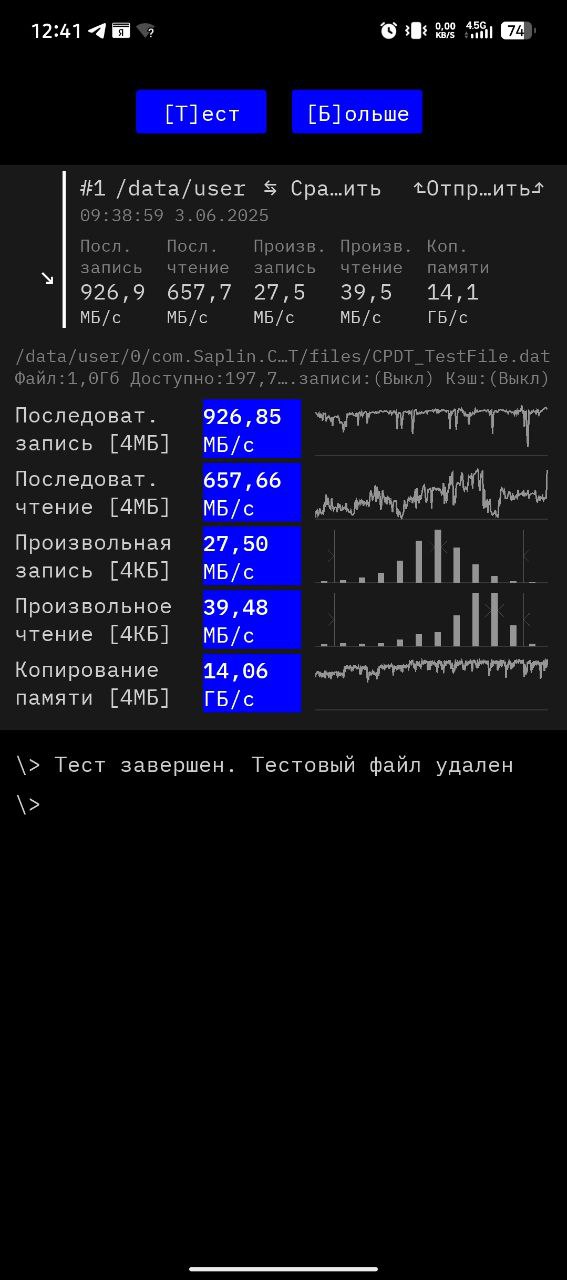Open the [Б]ольше menu button
This screenshot has height=1280, width=567.
pyautogui.click(x=357, y=112)
